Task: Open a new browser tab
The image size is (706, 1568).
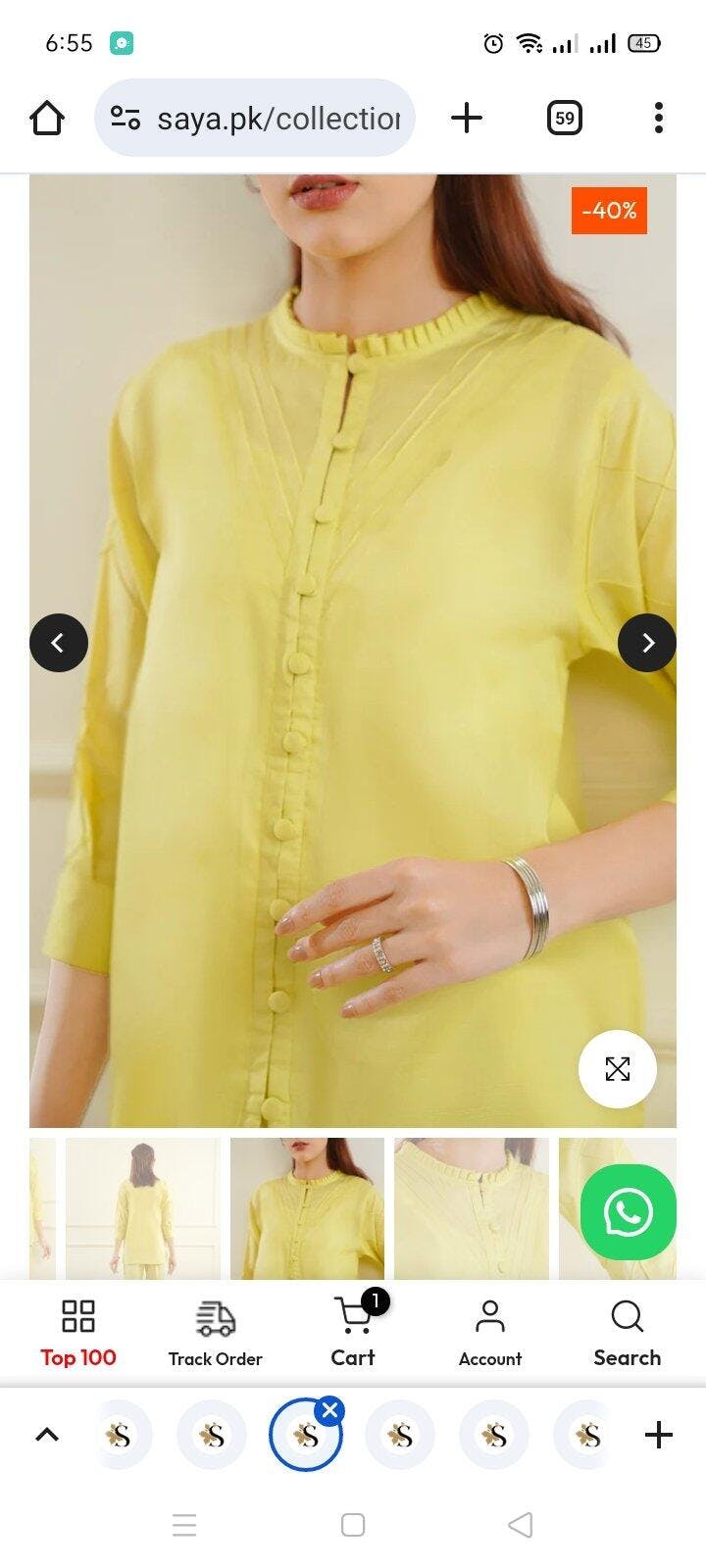Action: [467, 119]
